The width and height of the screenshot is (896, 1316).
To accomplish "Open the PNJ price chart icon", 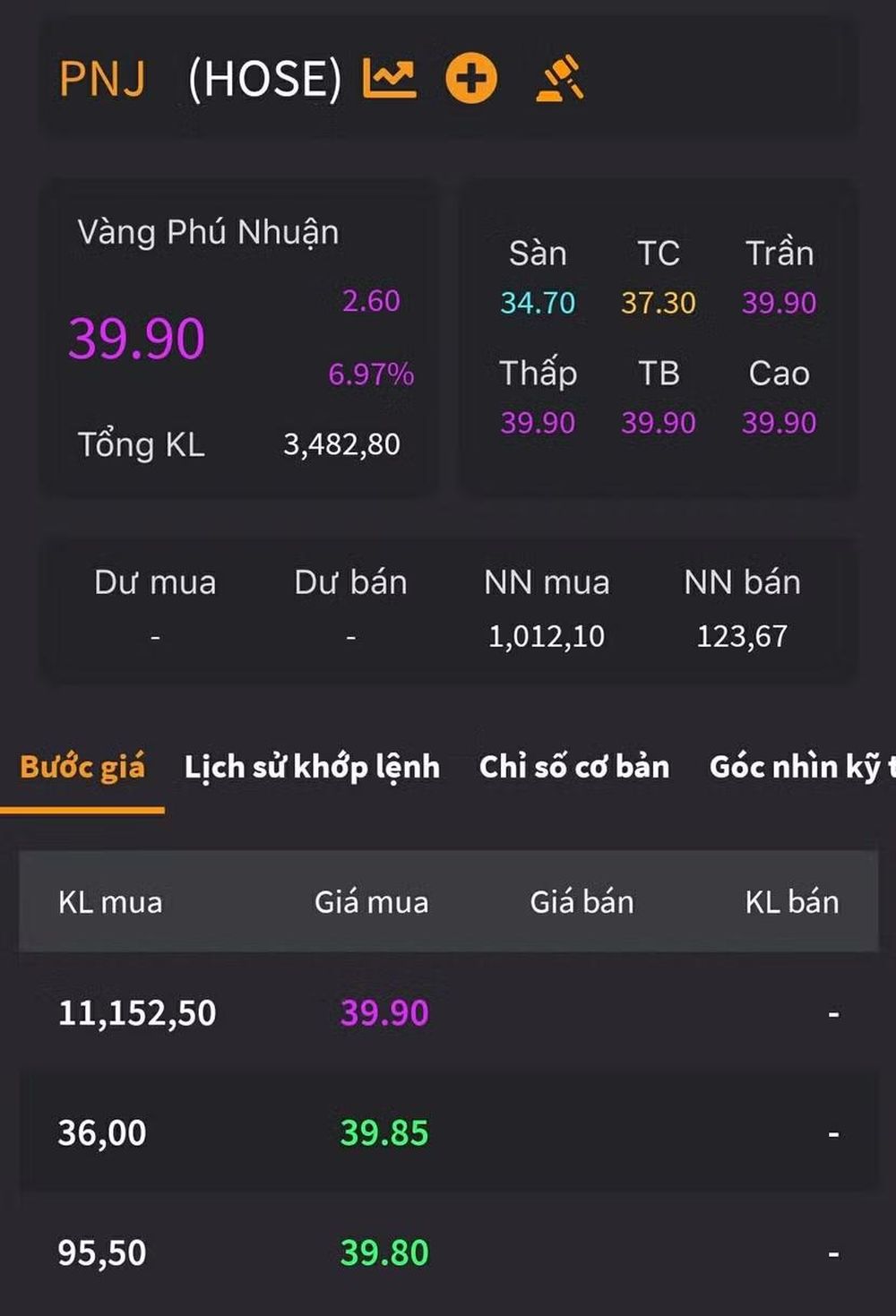I will tap(390, 78).
